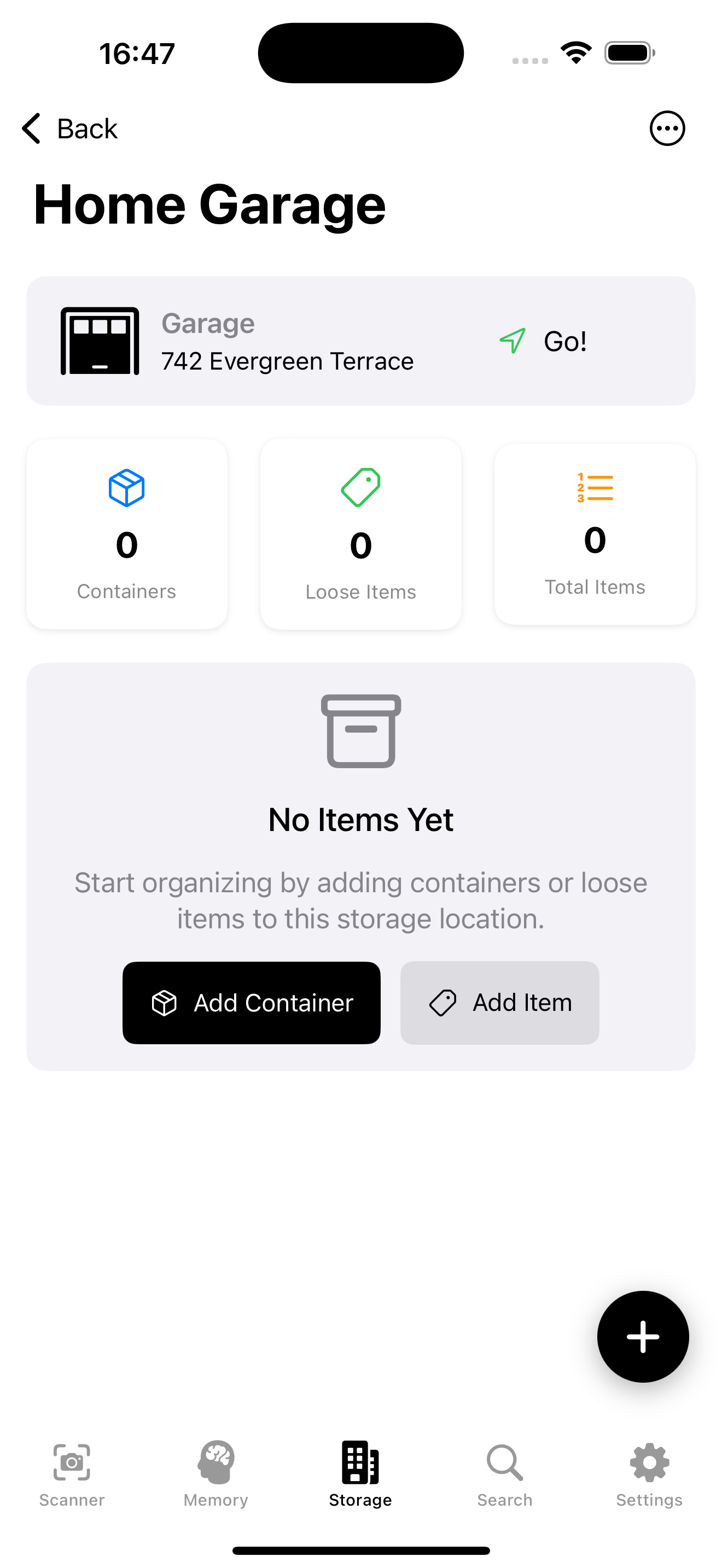
Task: Tap the floating plus button
Action: click(643, 1337)
